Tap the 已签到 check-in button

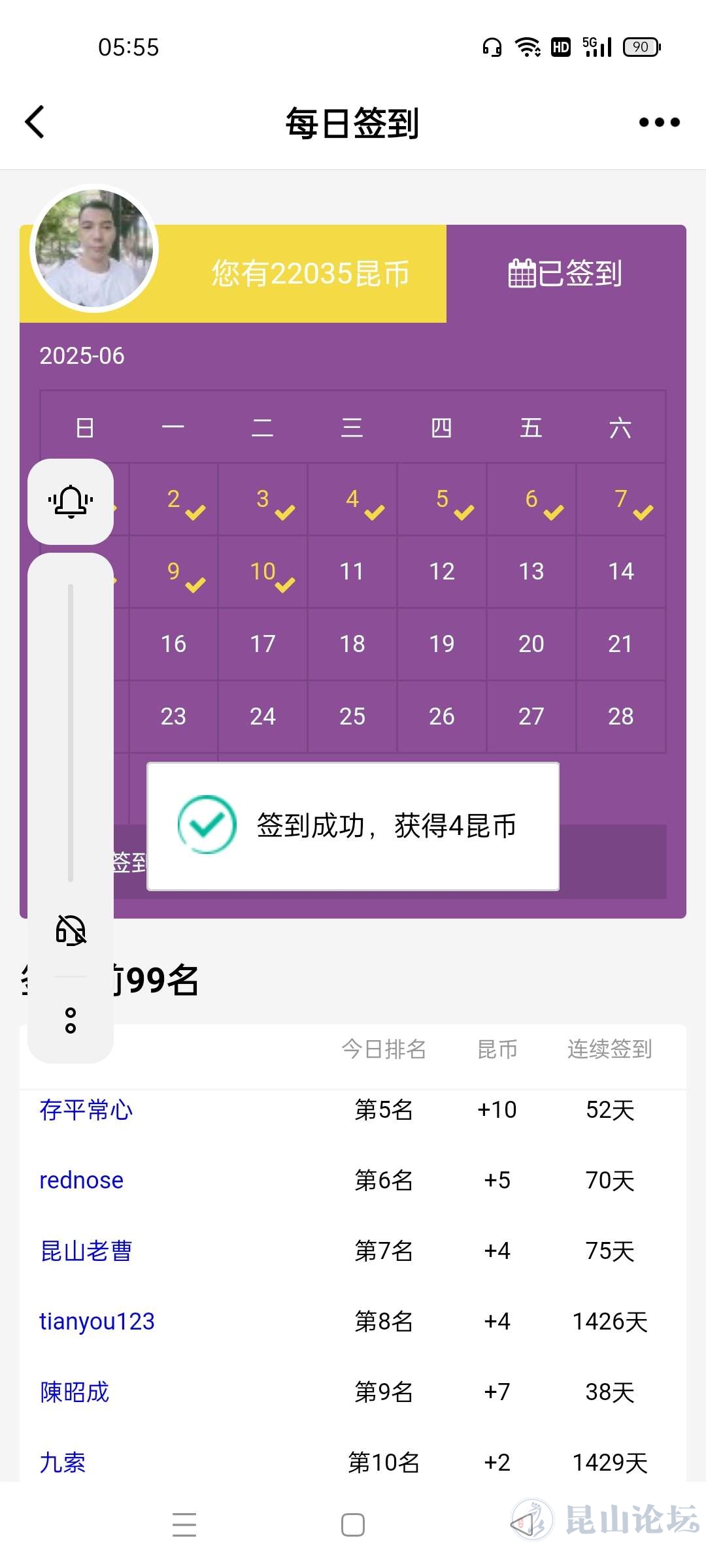[565, 273]
